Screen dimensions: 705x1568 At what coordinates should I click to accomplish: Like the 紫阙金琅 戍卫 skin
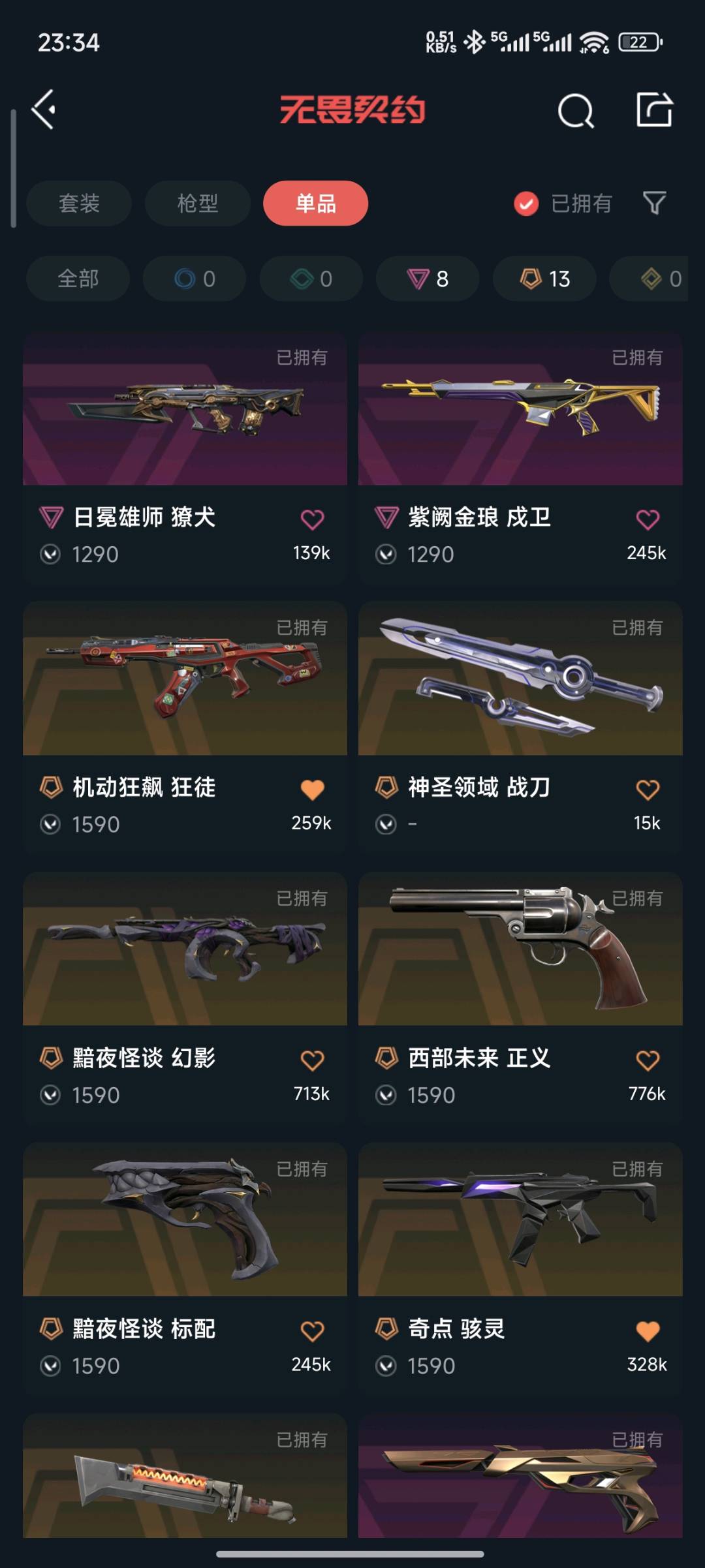pyautogui.click(x=648, y=519)
